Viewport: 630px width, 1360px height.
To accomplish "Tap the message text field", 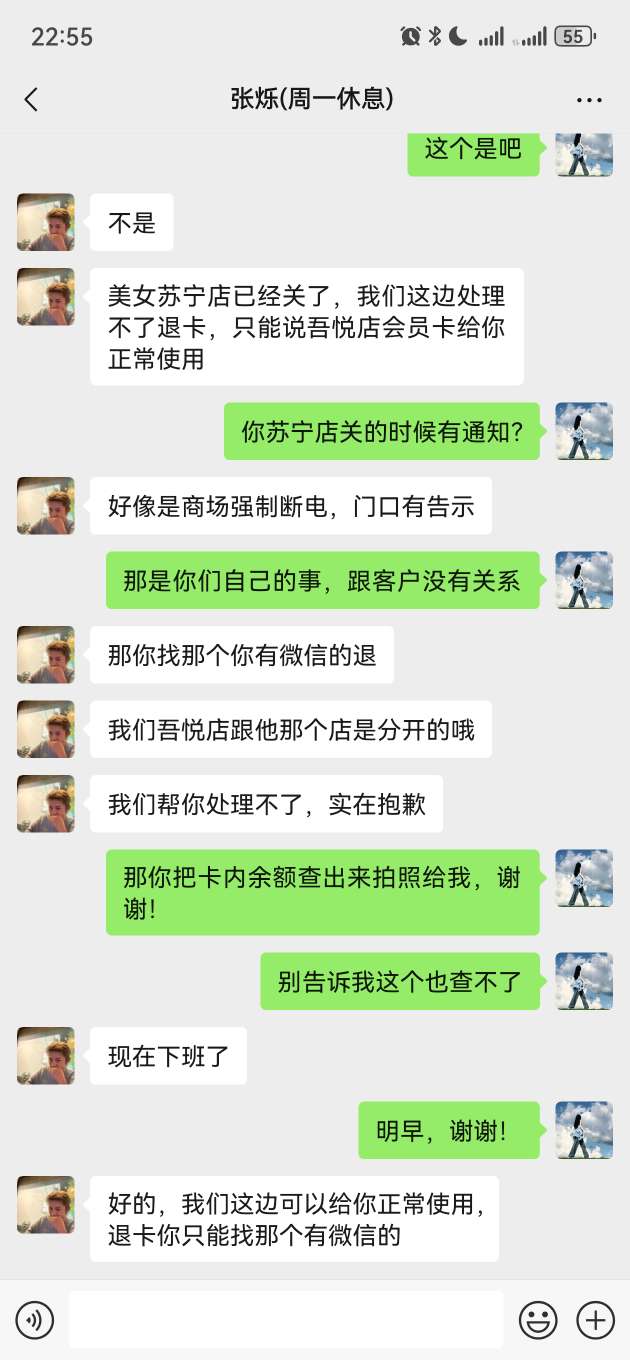I will 285,1320.
